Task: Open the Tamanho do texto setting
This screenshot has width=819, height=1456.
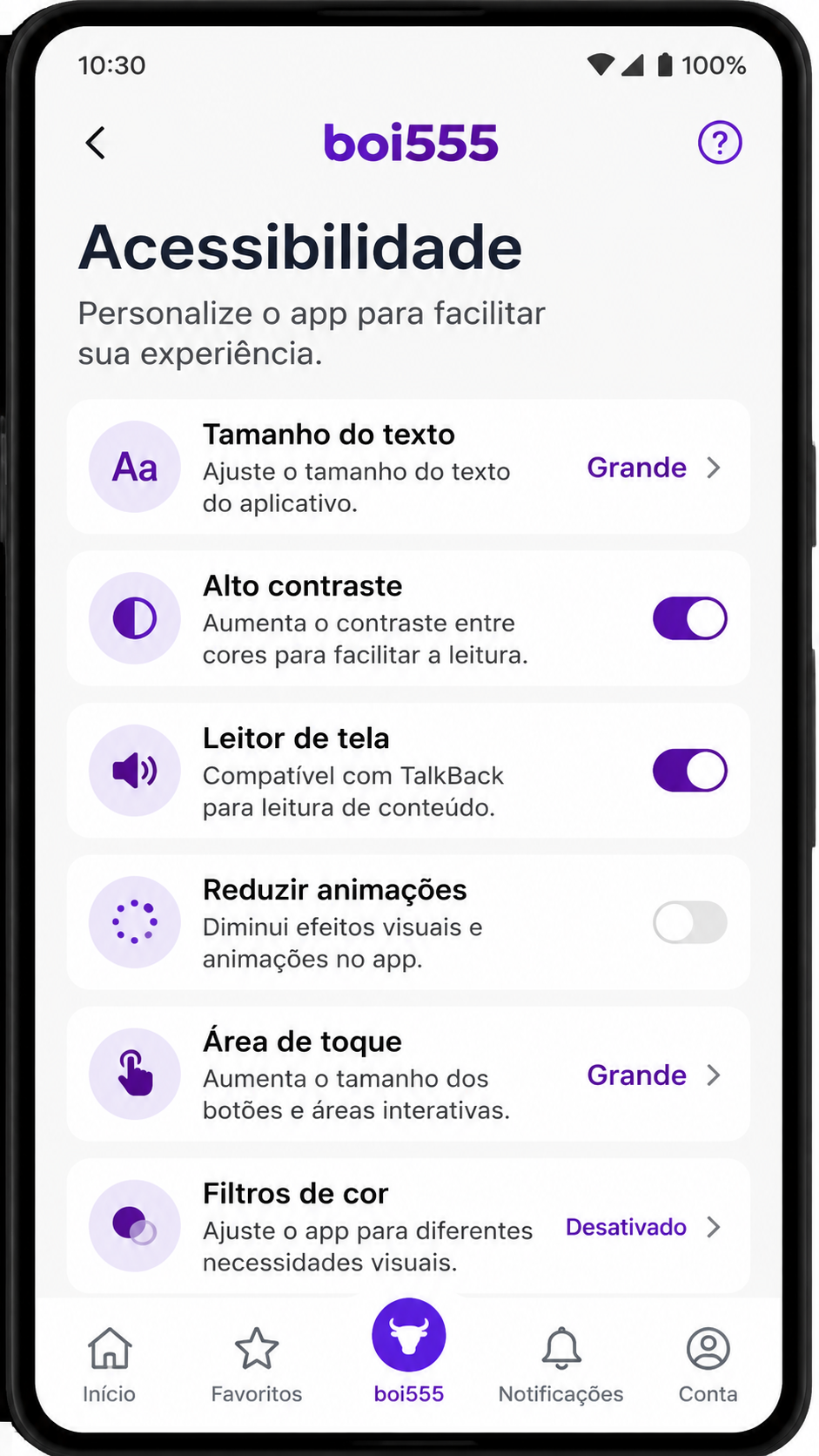Action: (x=408, y=467)
